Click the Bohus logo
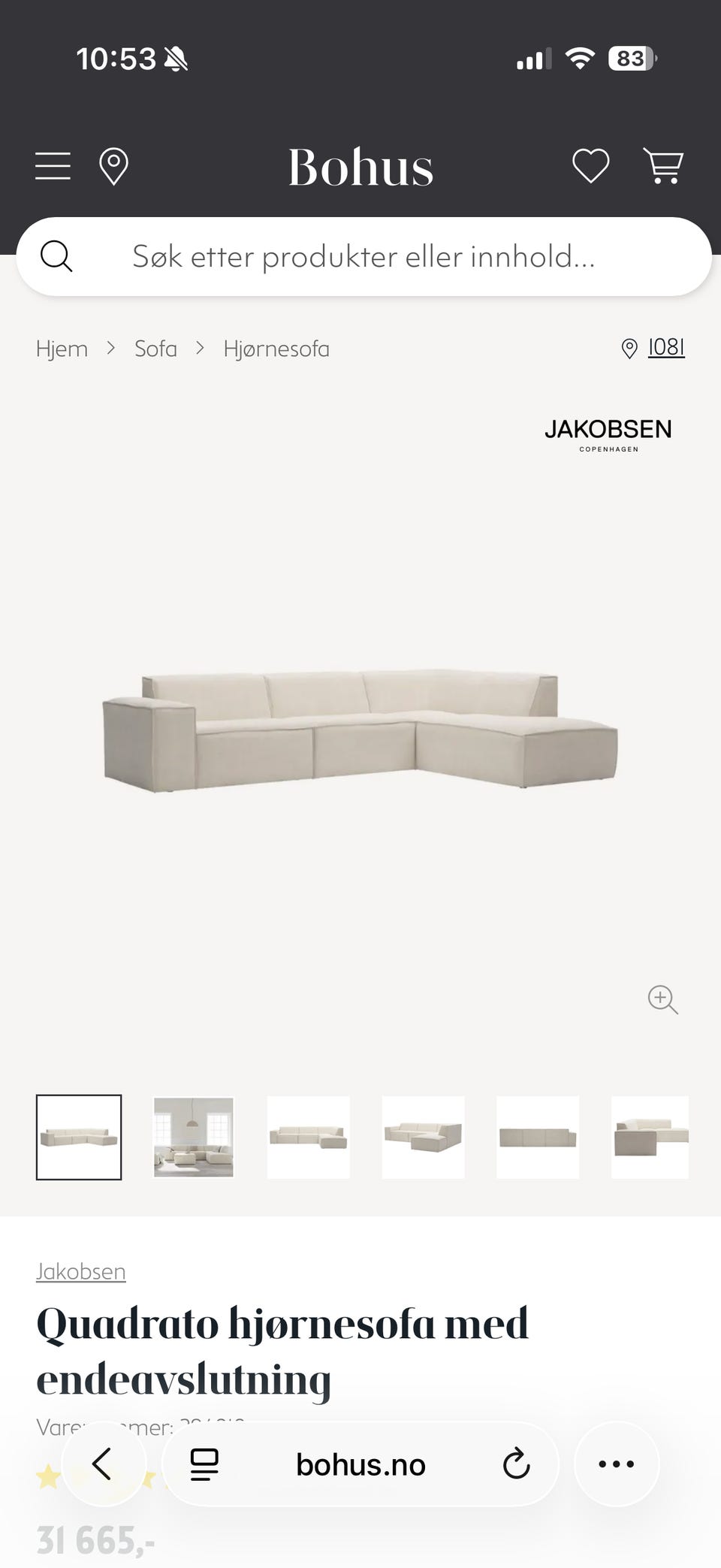The height and width of the screenshot is (1568, 721). point(360,167)
